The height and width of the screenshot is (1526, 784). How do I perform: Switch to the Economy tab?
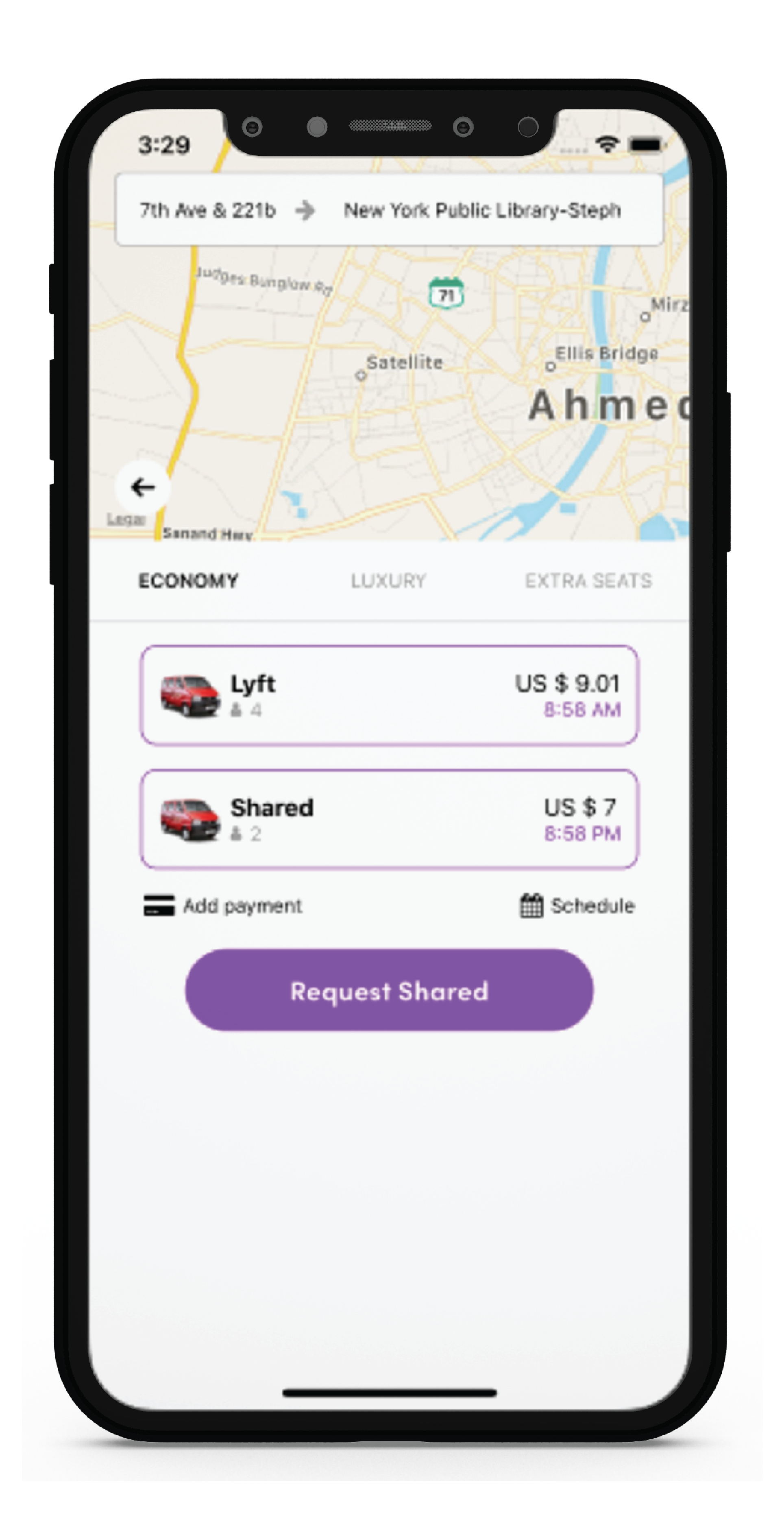tap(188, 581)
